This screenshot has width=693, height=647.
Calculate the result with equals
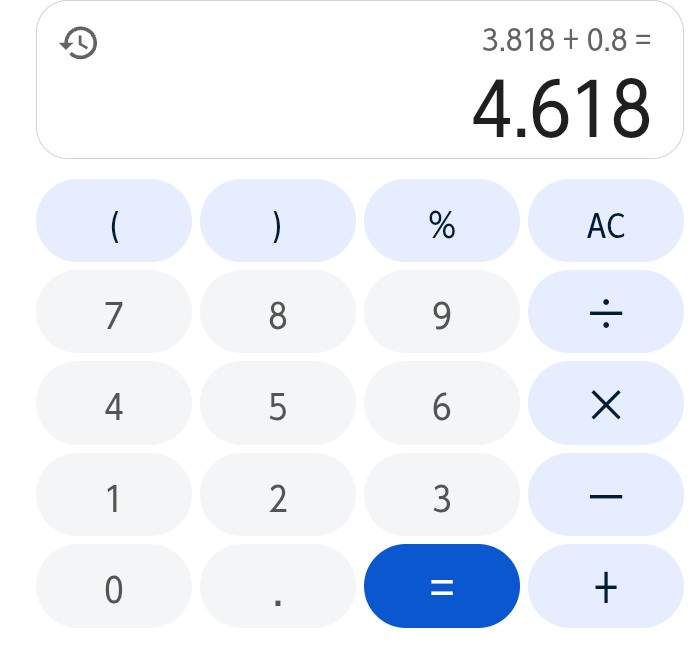tap(442, 587)
